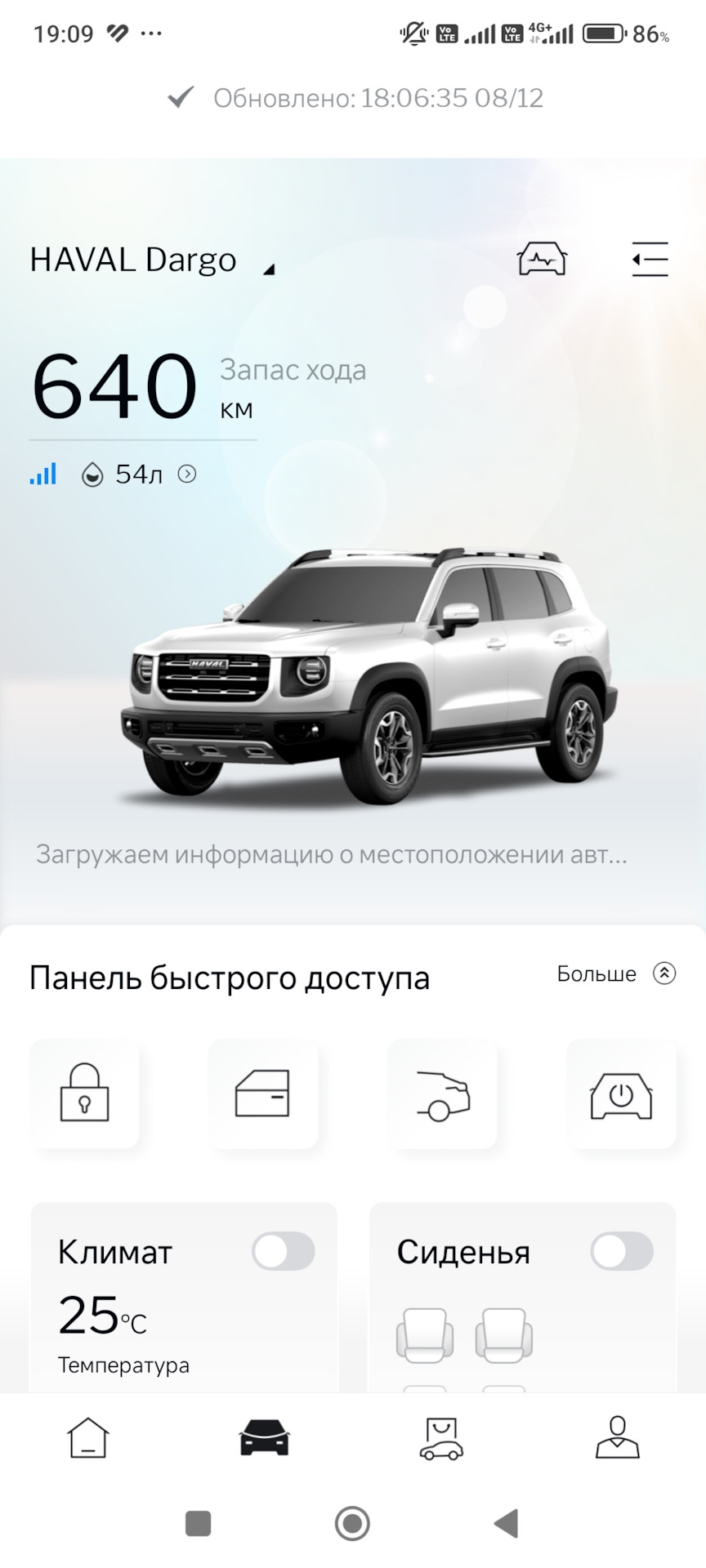Tap the remote engine start quick action
This screenshot has height=1568, width=706.
tap(621, 1094)
